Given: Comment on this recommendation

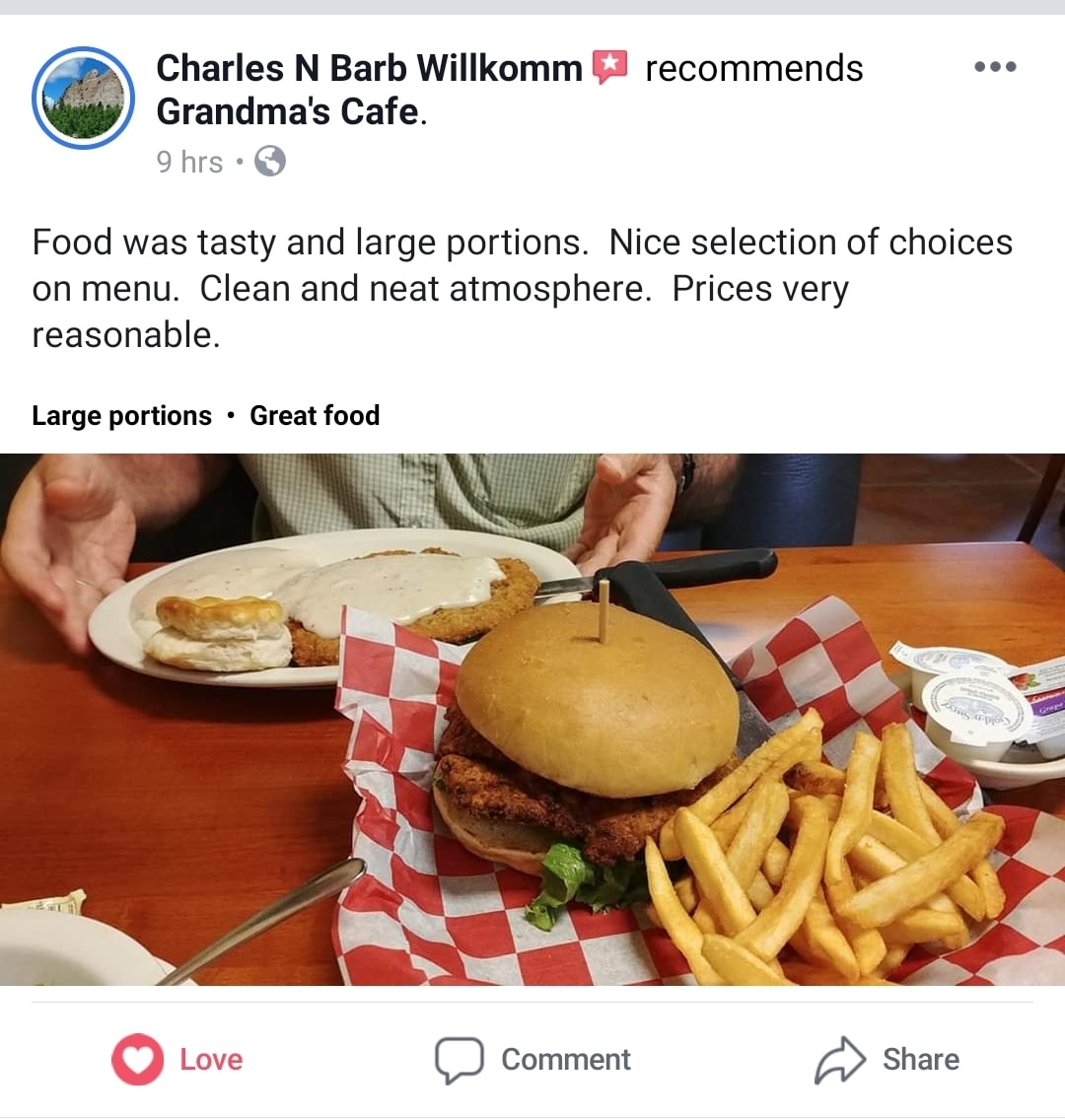Looking at the screenshot, I should coord(532,1059).
